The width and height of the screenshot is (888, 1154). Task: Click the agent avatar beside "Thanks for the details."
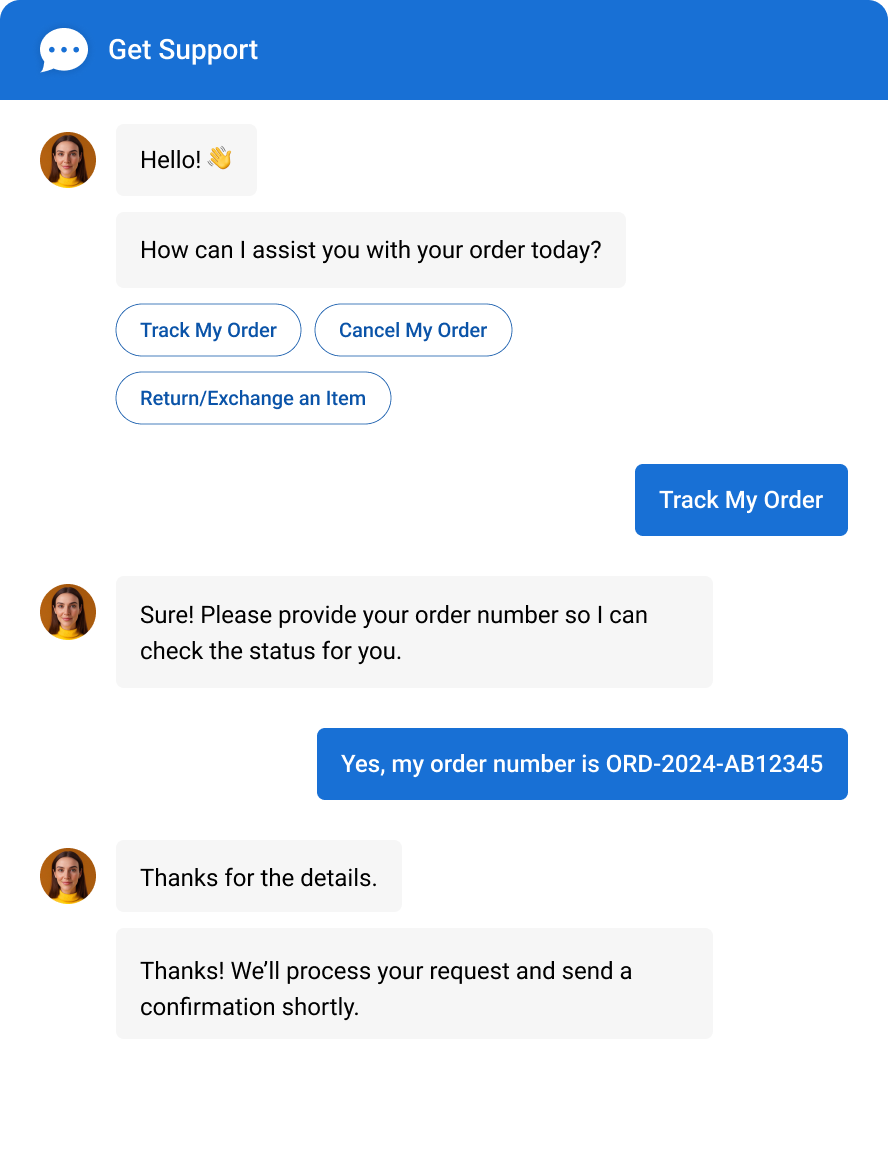pyautogui.click(x=67, y=875)
